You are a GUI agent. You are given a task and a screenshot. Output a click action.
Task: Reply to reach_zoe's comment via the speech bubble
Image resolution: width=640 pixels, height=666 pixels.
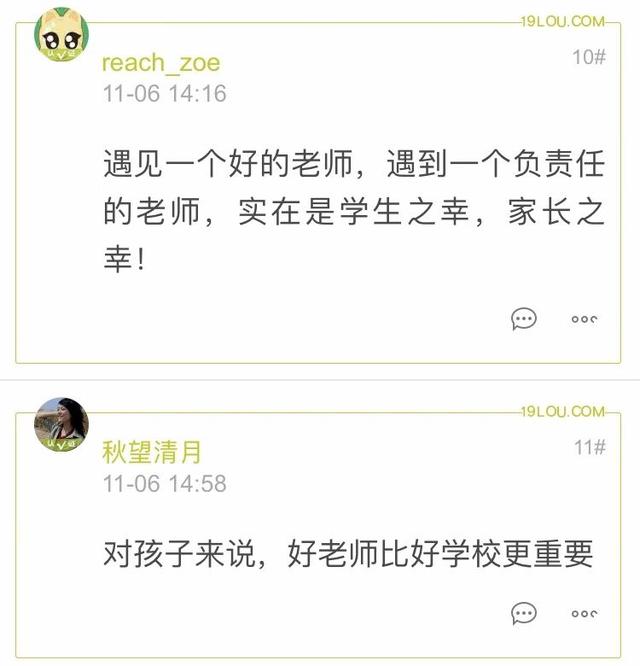click(x=523, y=319)
